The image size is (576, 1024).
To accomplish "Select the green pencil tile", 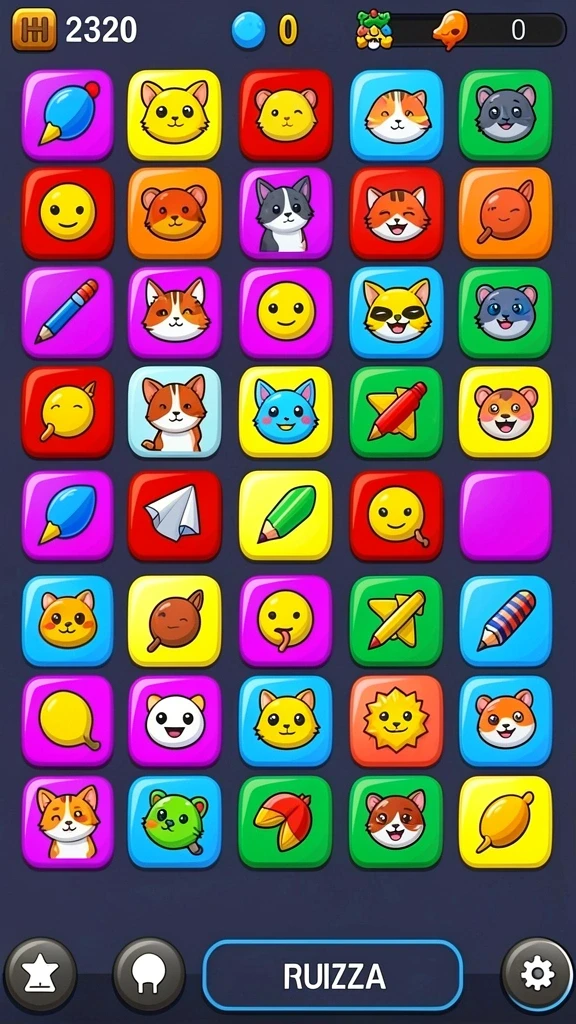I will pos(285,515).
